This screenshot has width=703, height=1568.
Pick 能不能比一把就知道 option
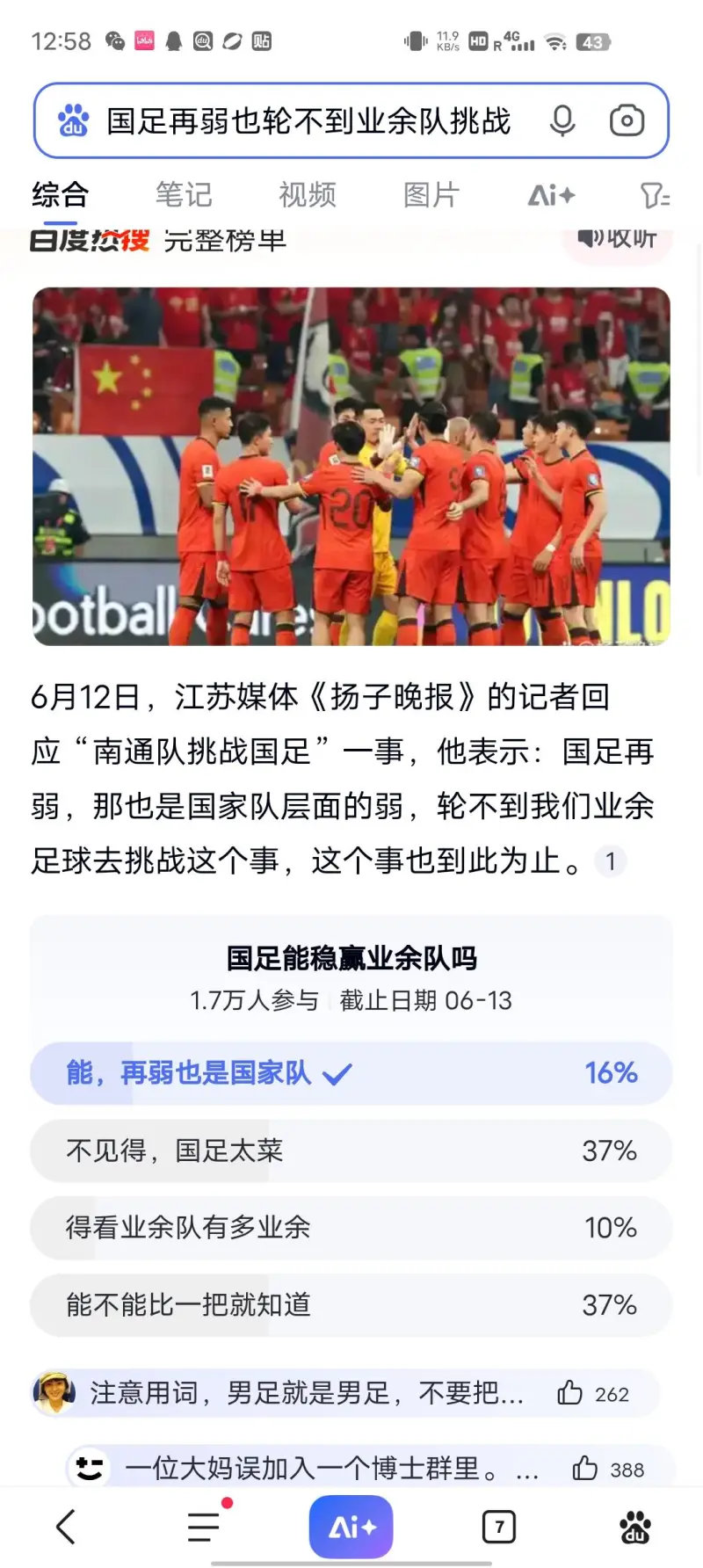click(x=351, y=1305)
